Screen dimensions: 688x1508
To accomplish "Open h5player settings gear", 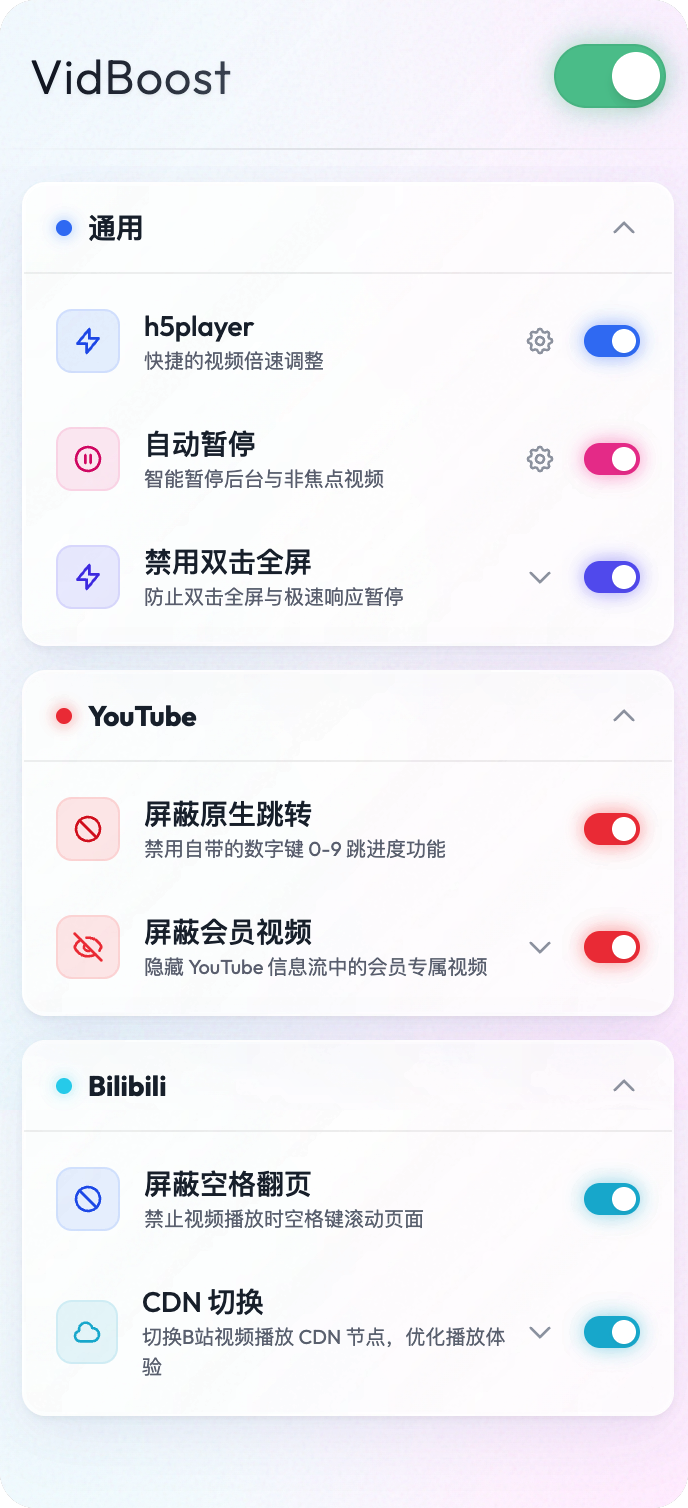I will point(540,342).
